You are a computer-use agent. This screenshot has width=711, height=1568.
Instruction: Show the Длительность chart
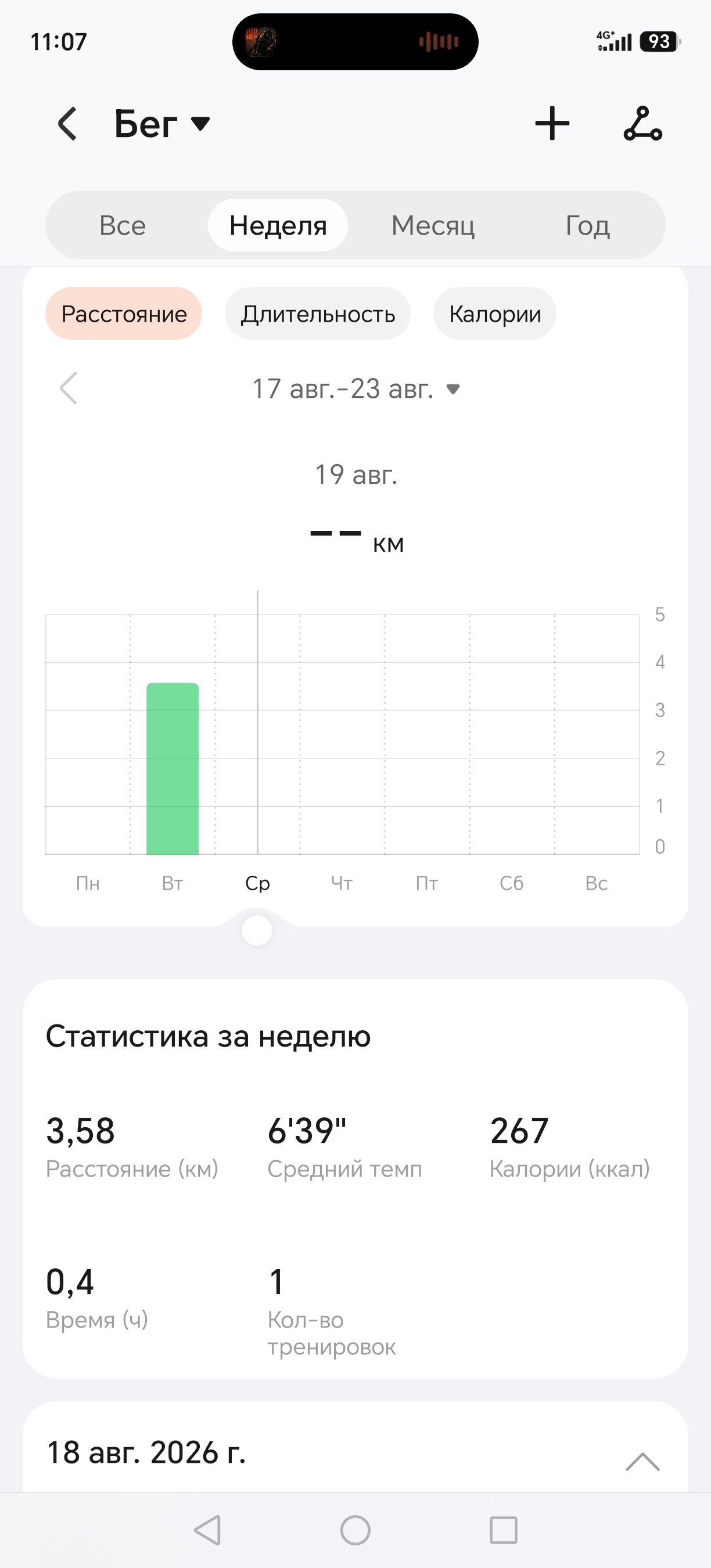click(318, 314)
